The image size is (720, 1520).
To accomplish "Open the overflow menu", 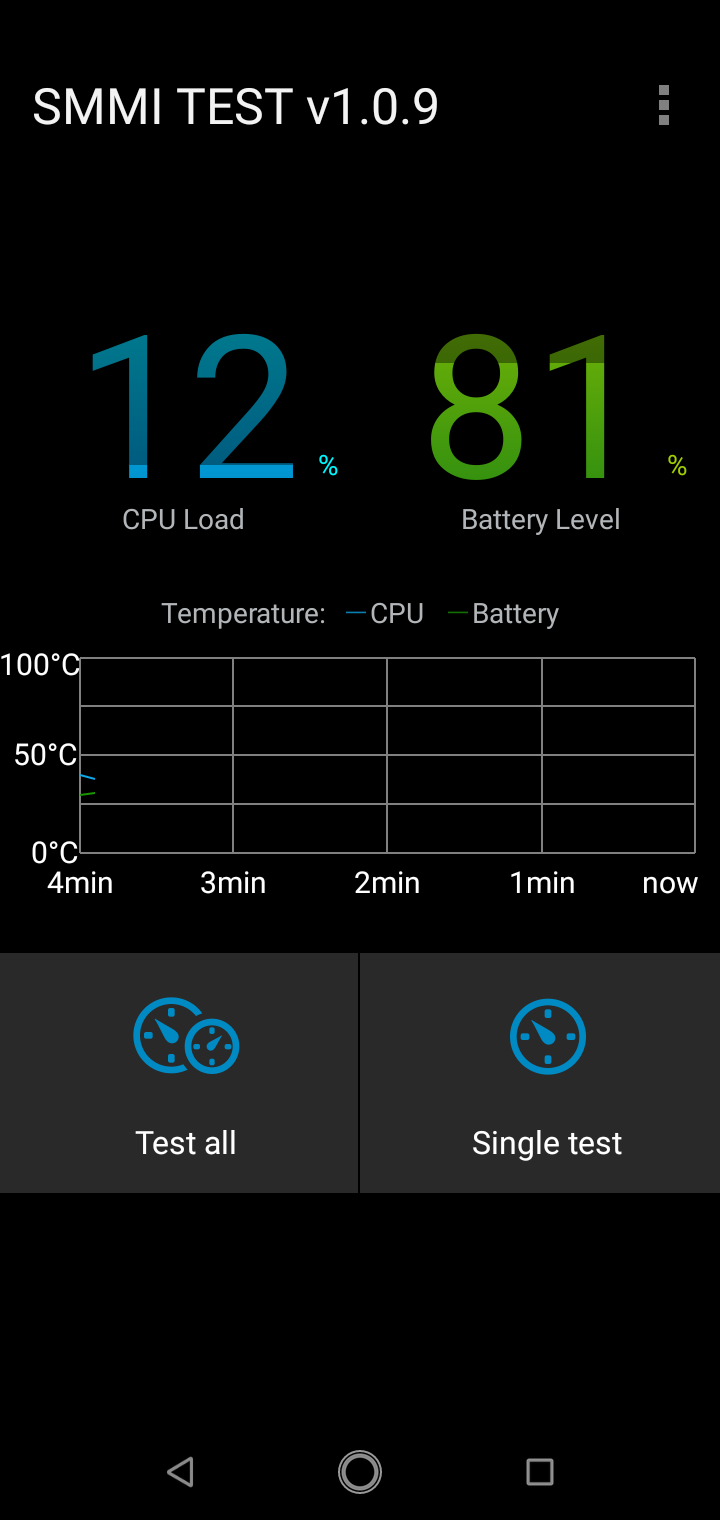I will 663,106.
